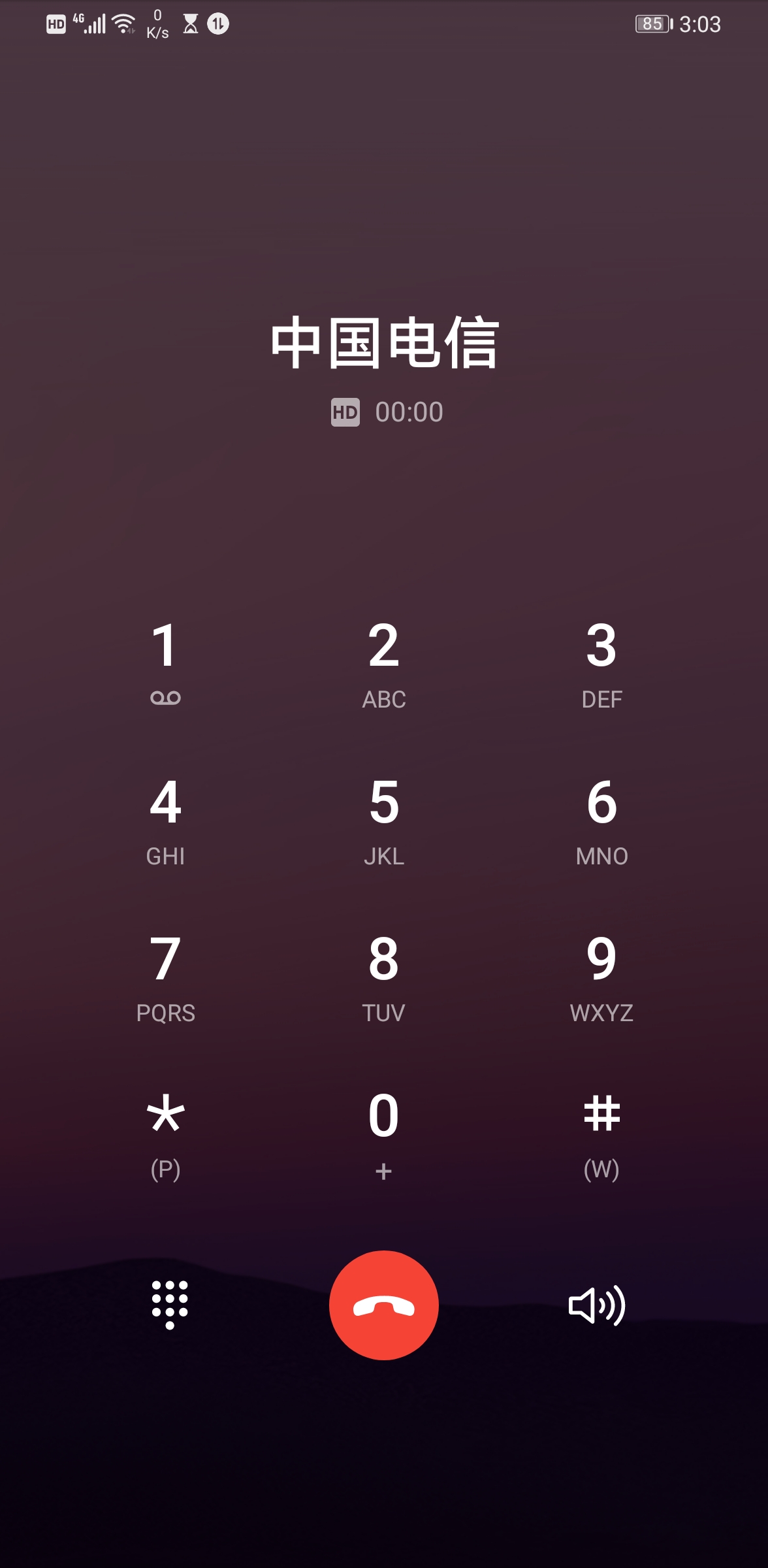768x1568 pixels.
Task: Tap key 2 ABC
Action: [384, 663]
